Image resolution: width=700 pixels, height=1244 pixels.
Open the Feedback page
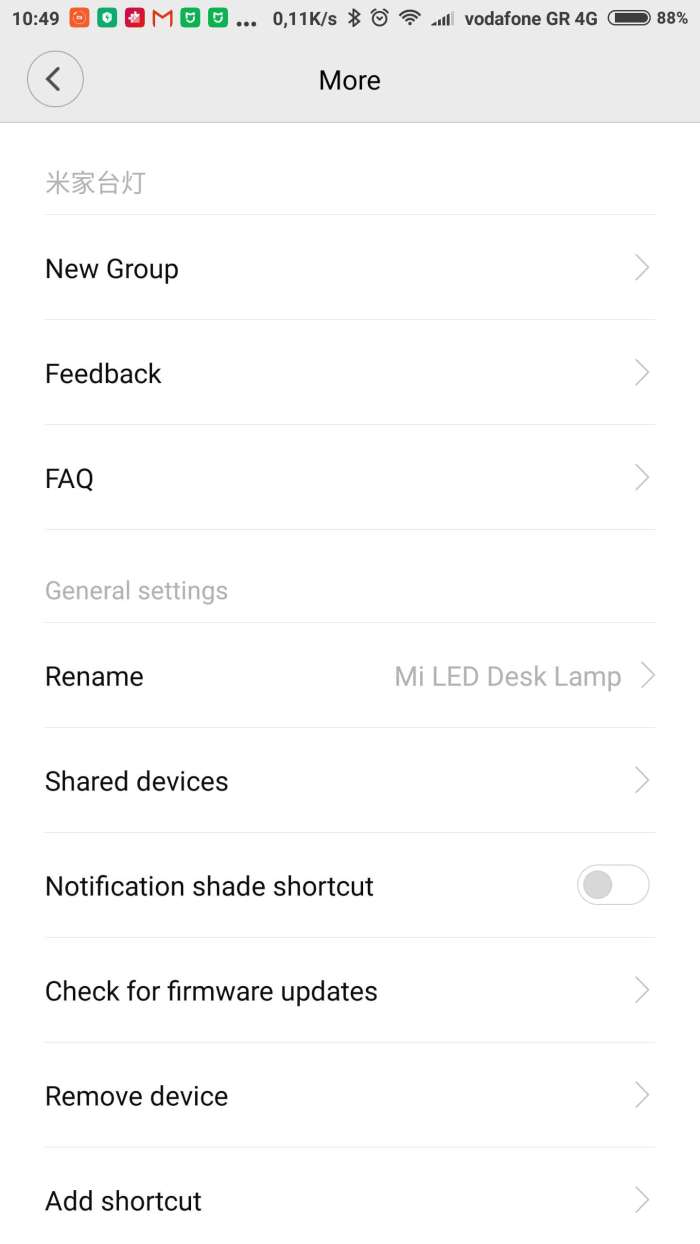pyautogui.click(x=350, y=373)
